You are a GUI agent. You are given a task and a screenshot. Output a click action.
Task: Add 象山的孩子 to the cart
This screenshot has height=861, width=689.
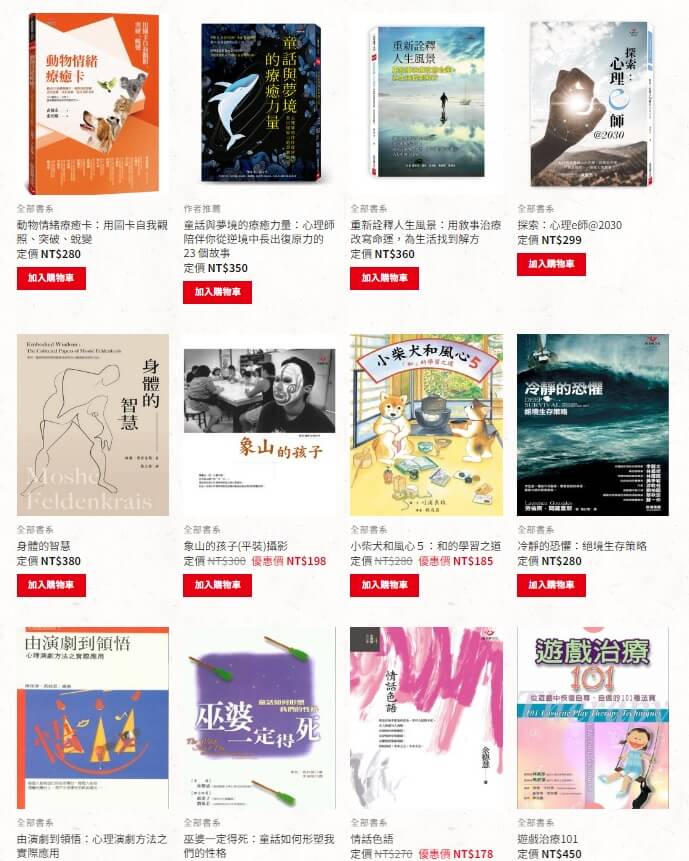coord(217,585)
